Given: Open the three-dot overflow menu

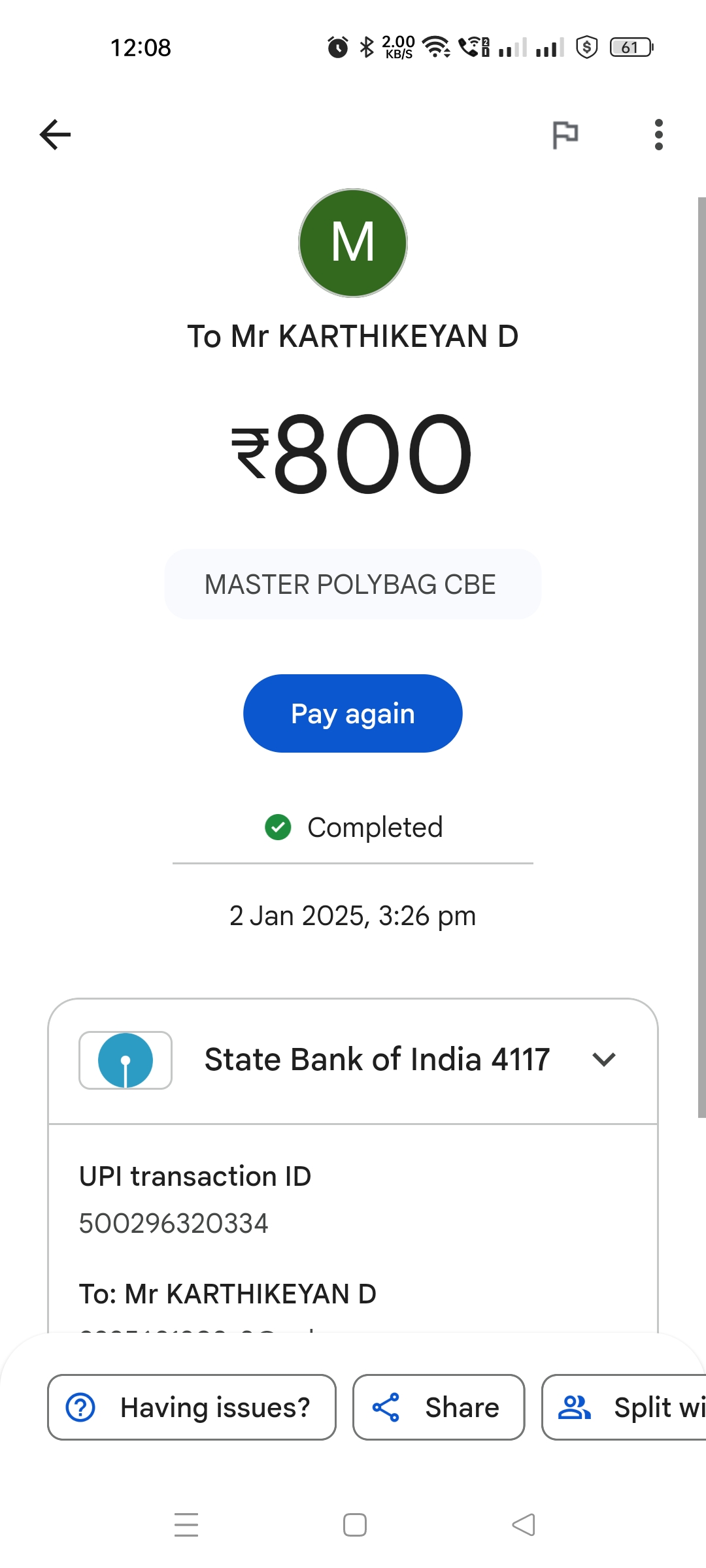Looking at the screenshot, I should point(658,135).
